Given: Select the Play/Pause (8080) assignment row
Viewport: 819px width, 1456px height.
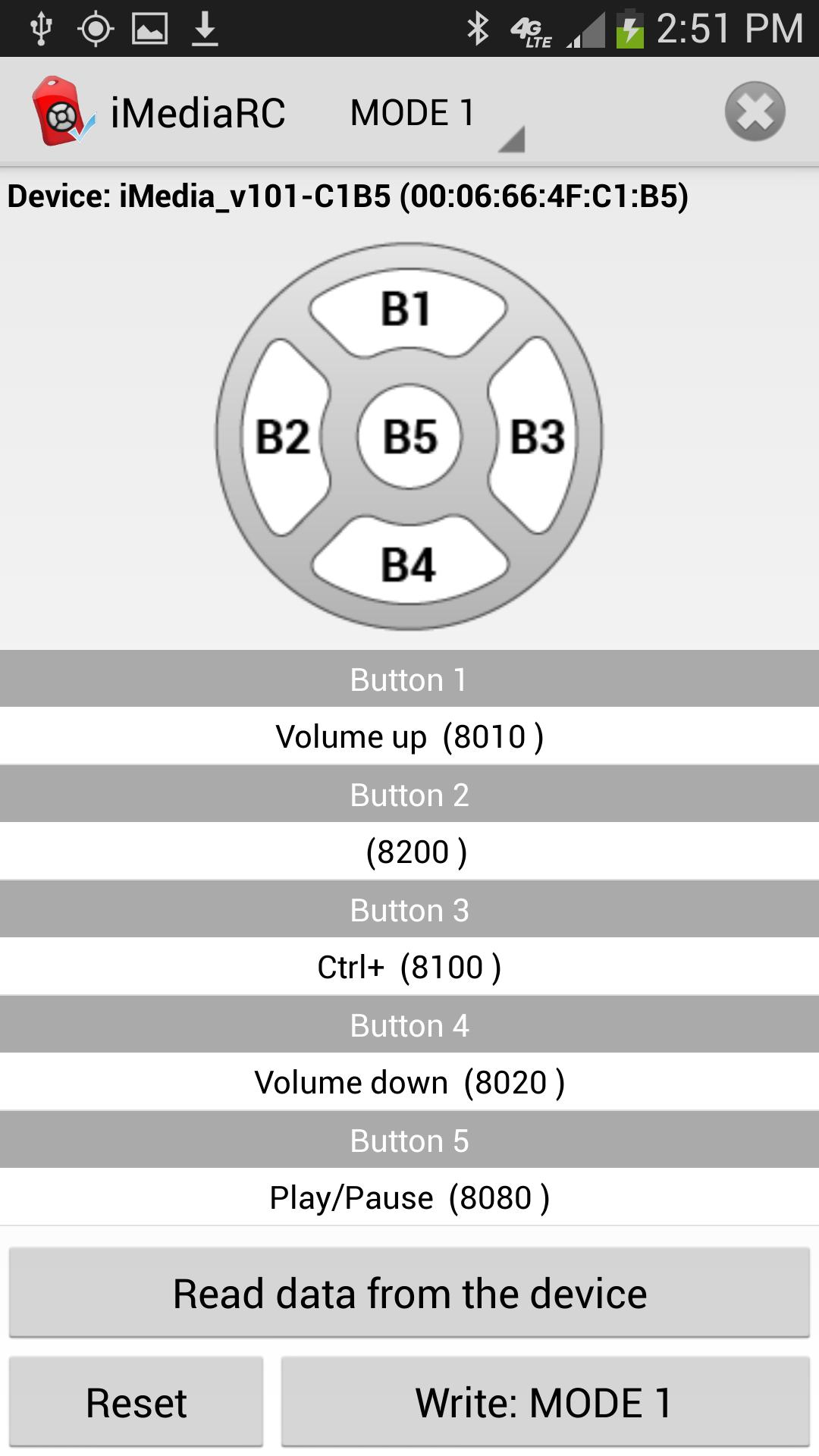Looking at the screenshot, I should [x=409, y=1197].
